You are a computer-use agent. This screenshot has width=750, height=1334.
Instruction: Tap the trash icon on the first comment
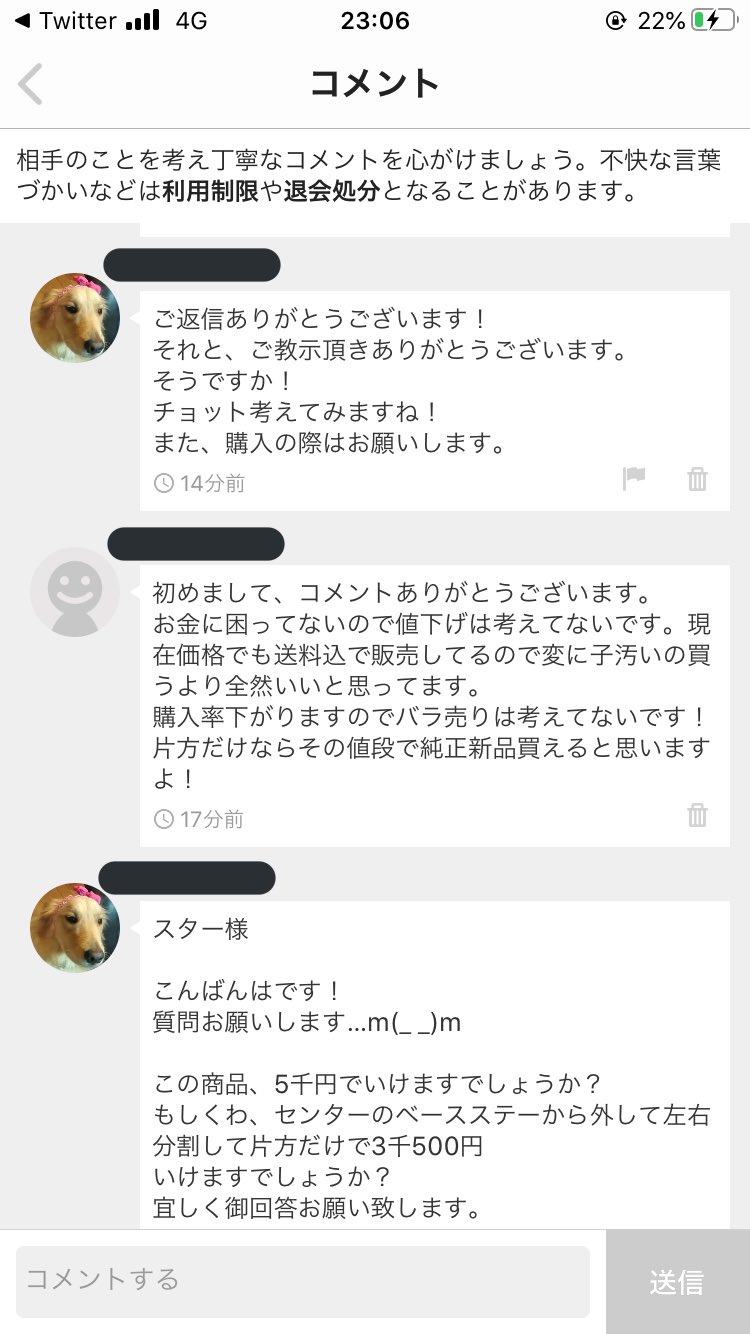pyautogui.click(x=697, y=478)
